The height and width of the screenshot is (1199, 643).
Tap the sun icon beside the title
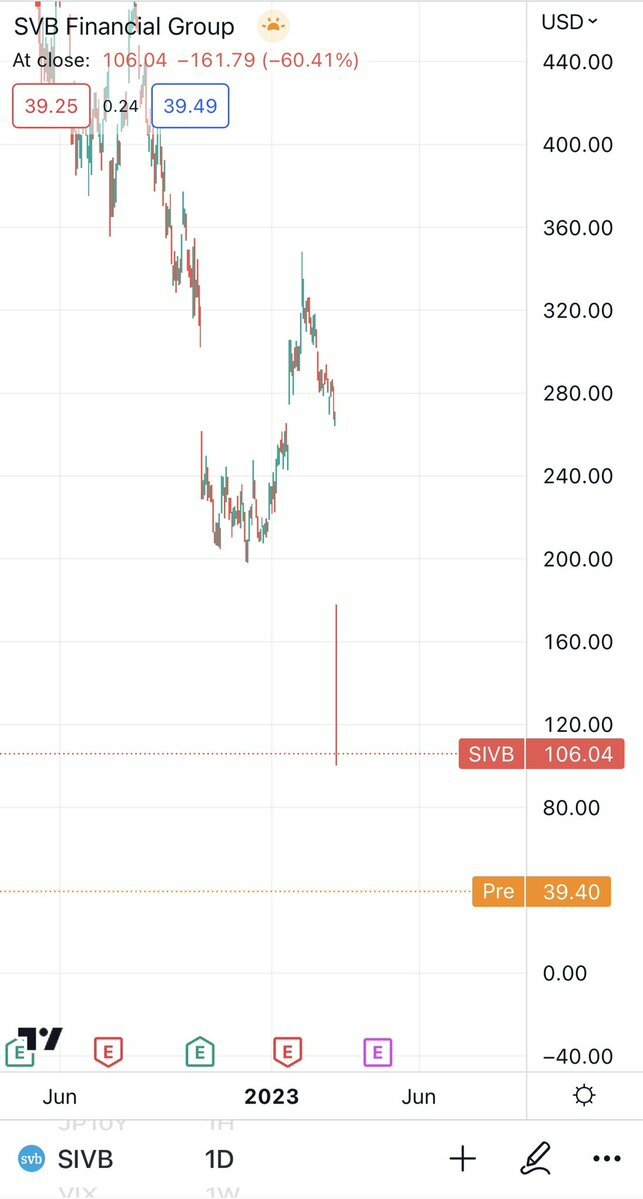click(x=270, y=26)
